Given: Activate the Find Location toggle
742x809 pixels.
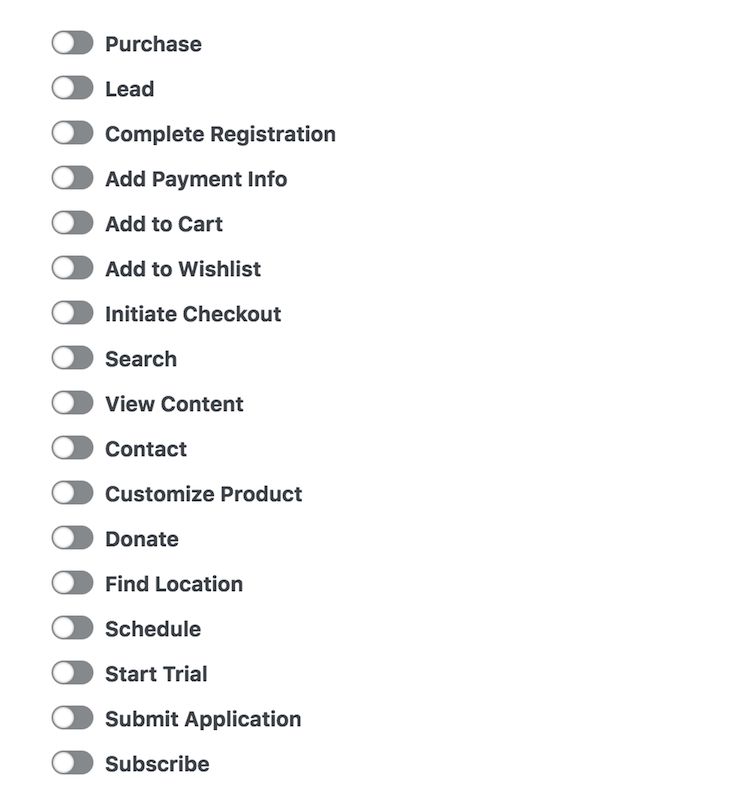Looking at the screenshot, I should pos(72,583).
